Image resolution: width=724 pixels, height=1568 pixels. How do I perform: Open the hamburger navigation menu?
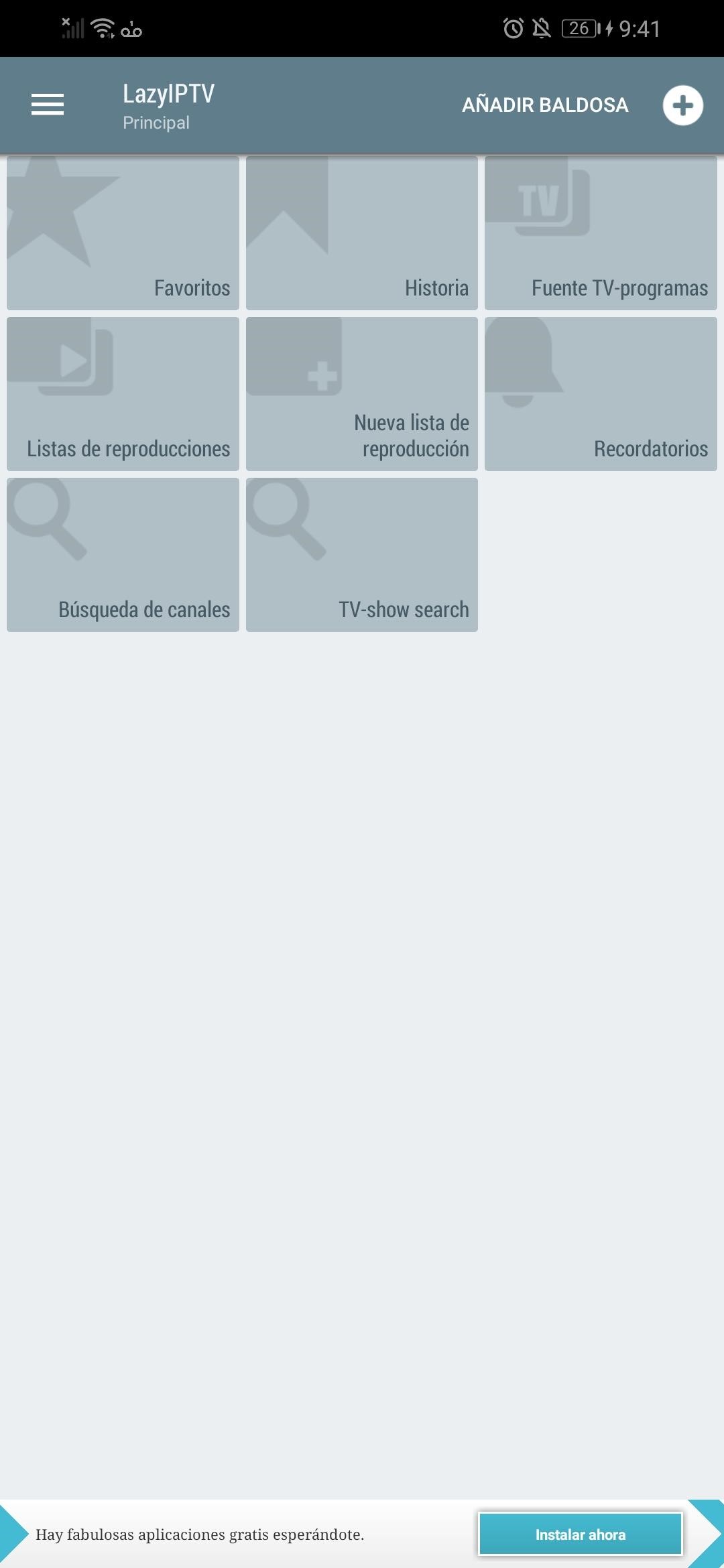point(47,105)
